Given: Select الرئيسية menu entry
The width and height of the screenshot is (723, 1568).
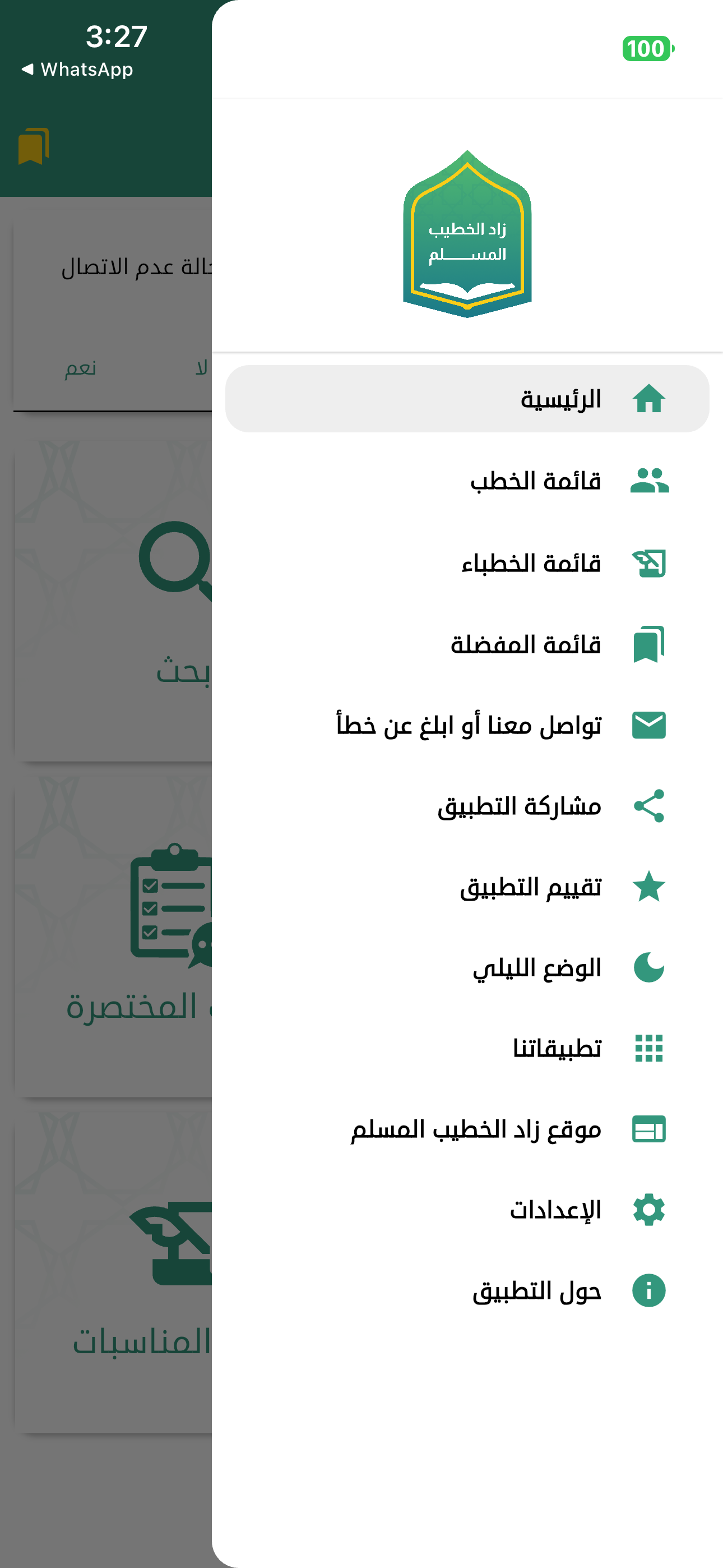Looking at the screenshot, I should [560, 399].
